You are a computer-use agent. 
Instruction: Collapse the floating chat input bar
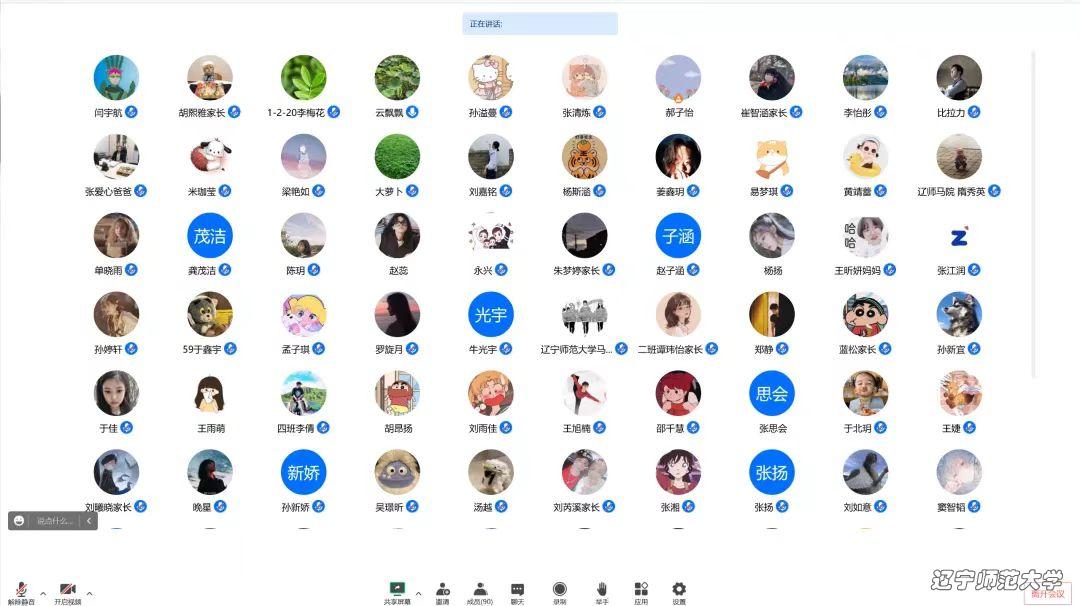click(x=89, y=521)
